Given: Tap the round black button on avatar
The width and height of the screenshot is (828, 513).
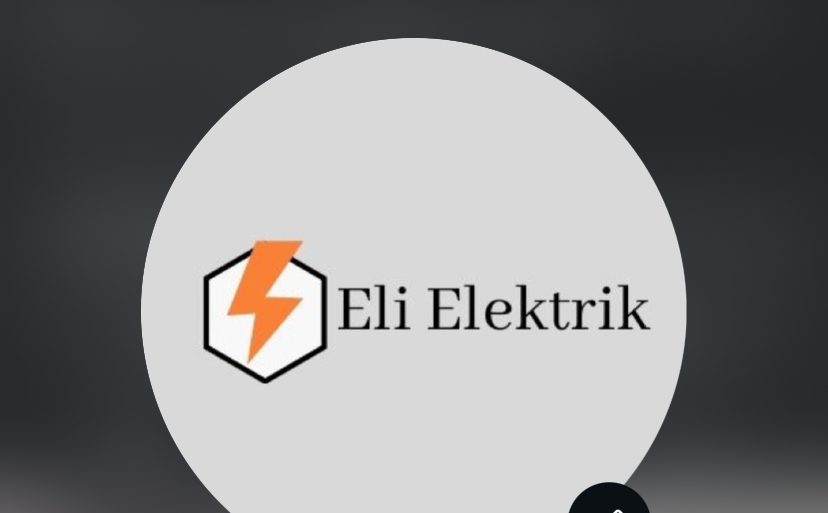Looking at the screenshot, I should click(610, 501).
